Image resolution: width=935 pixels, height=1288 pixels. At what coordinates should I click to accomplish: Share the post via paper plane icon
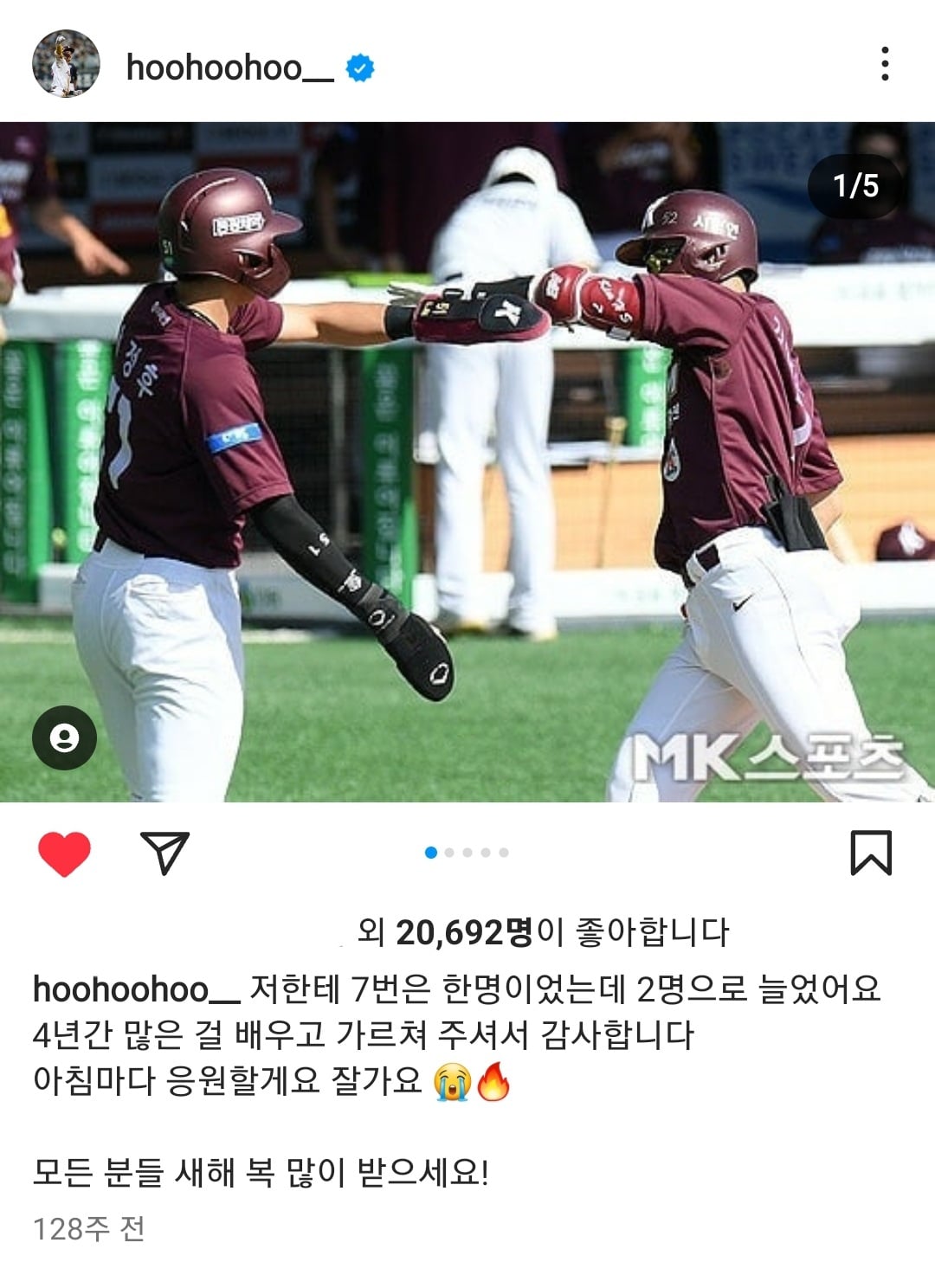coord(164,853)
